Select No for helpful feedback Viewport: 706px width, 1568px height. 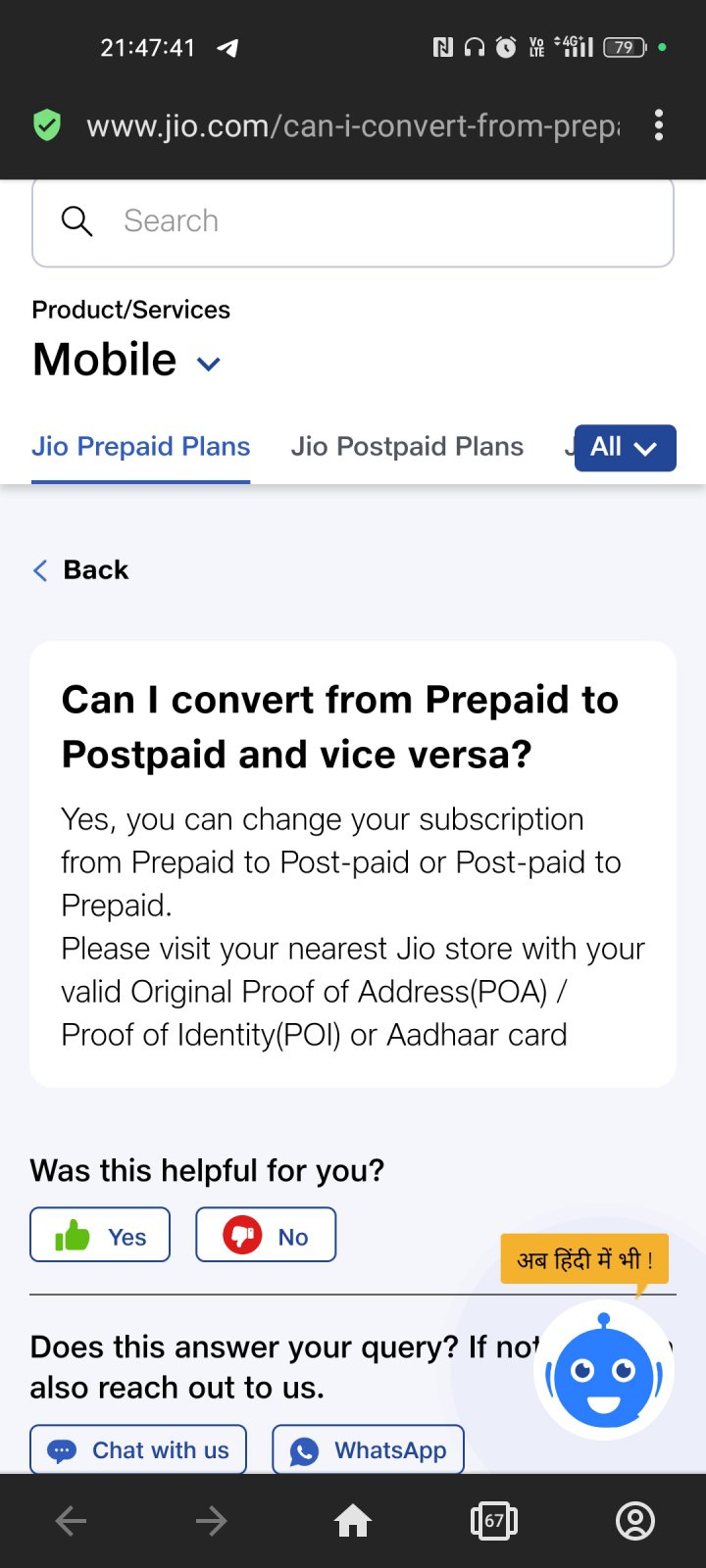click(x=266, y=1235)
